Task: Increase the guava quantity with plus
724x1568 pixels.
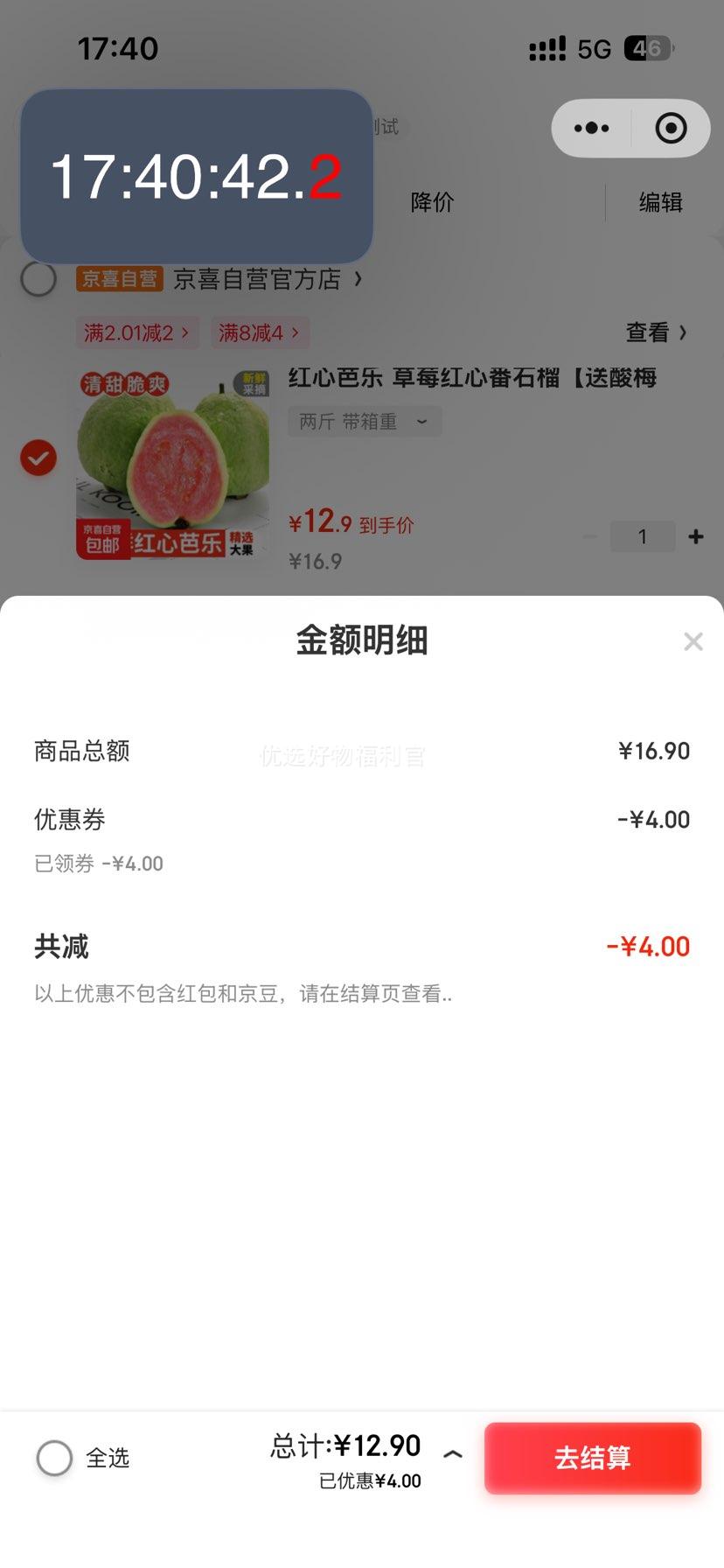Action: (696, 536)
